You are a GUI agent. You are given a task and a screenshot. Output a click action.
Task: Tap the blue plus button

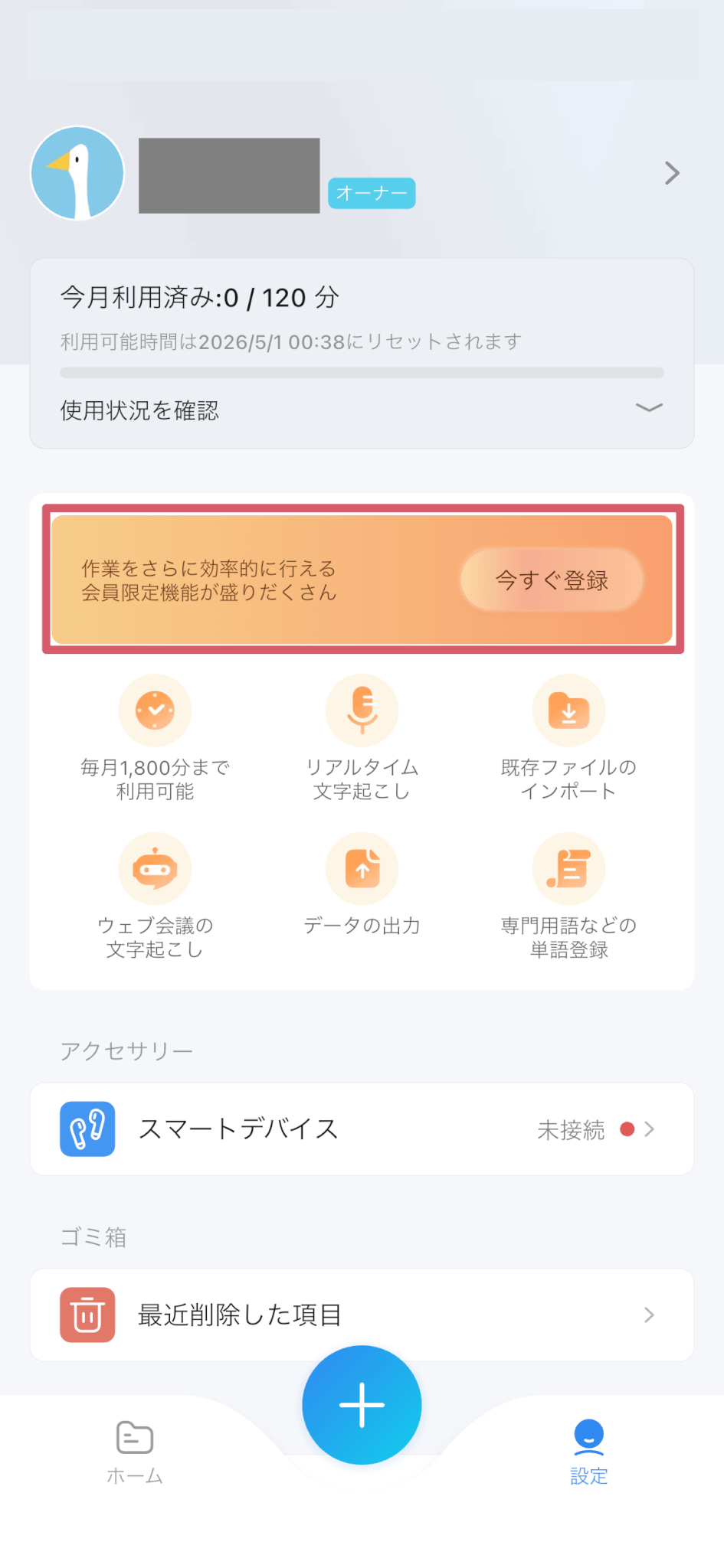(x=362, y=1405)
